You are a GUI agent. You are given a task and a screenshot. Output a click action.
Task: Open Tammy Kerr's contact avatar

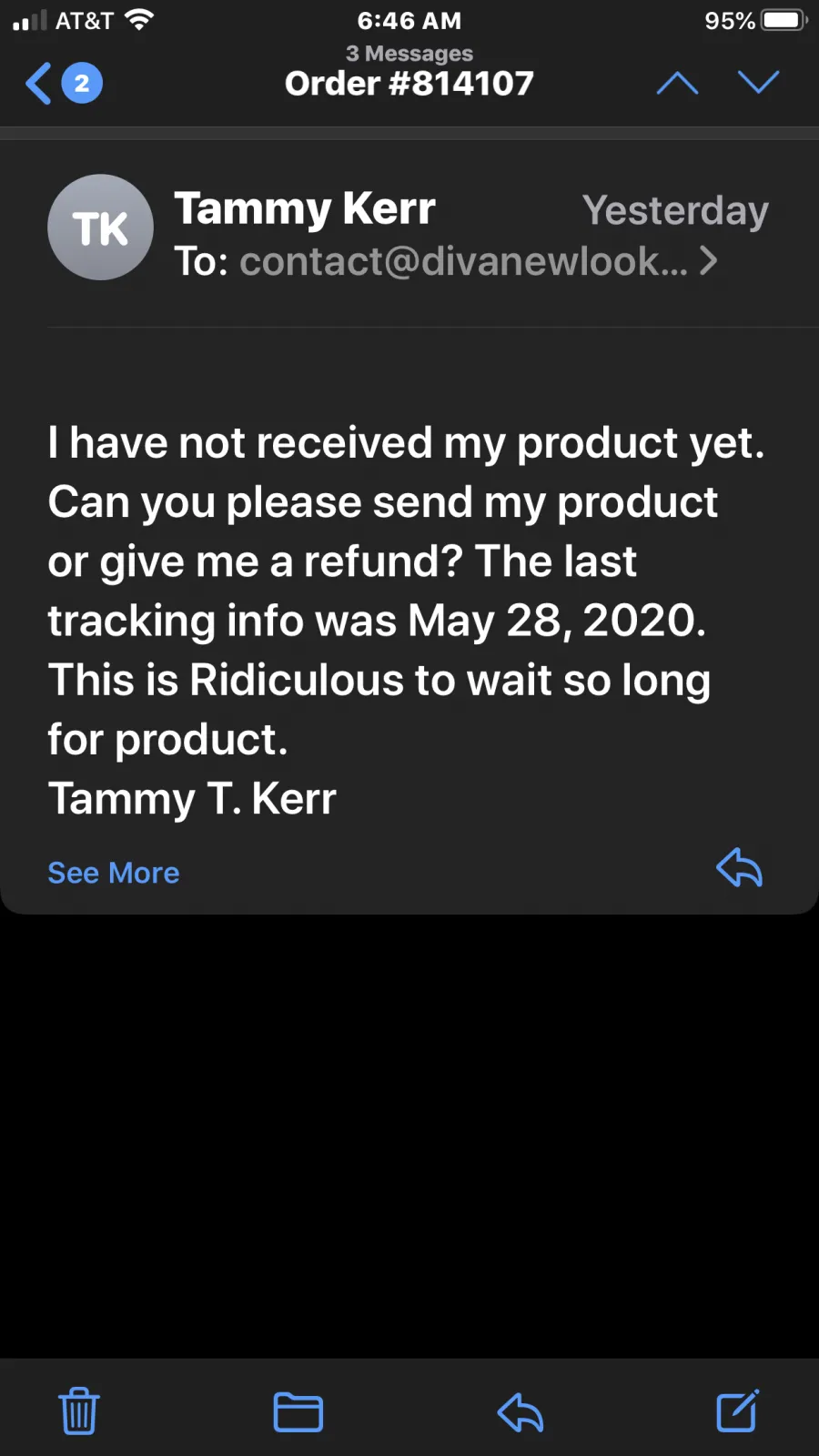pos(100,227)
